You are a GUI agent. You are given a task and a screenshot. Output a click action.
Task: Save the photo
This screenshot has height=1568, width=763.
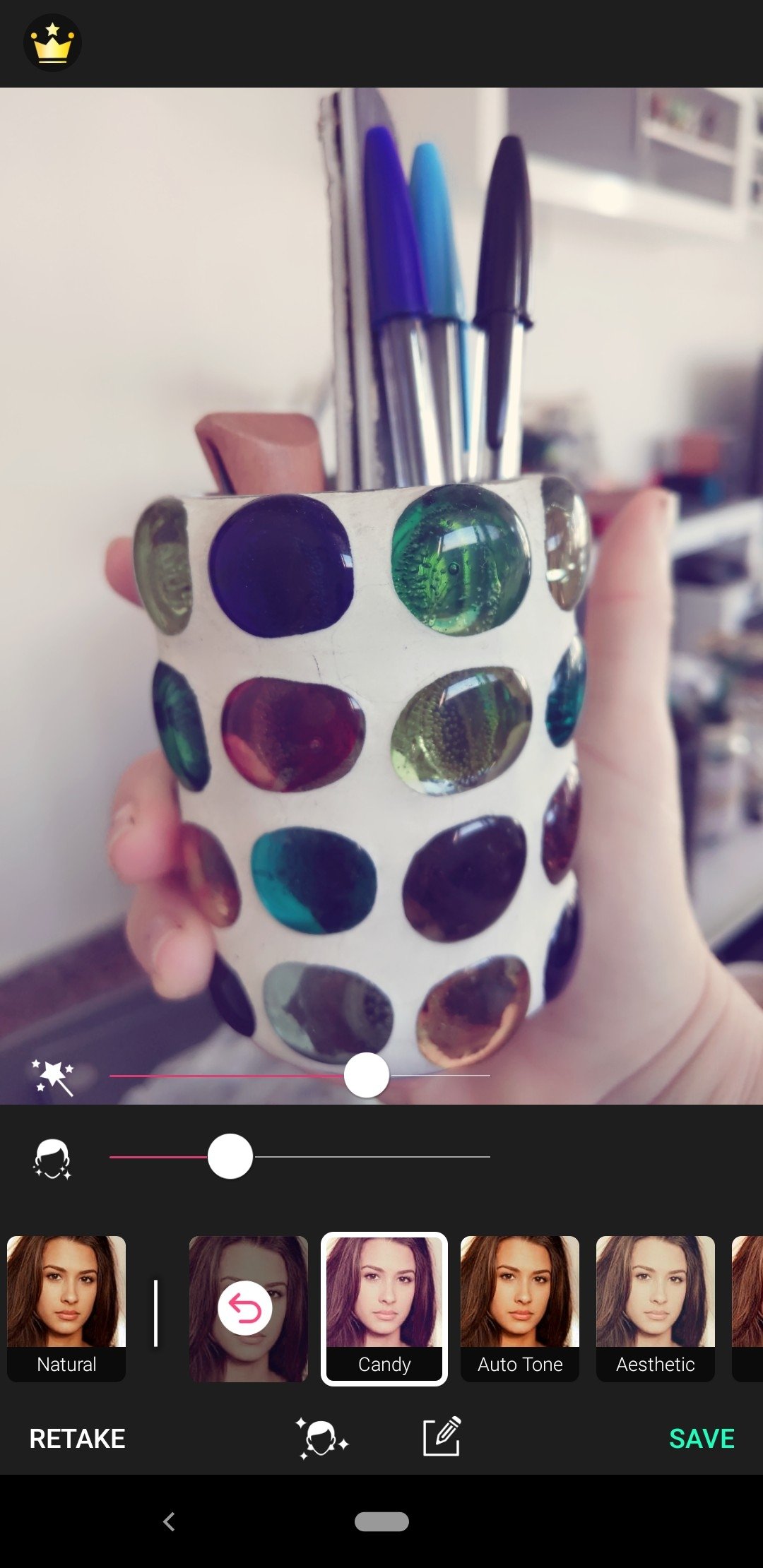point(702,1438)
